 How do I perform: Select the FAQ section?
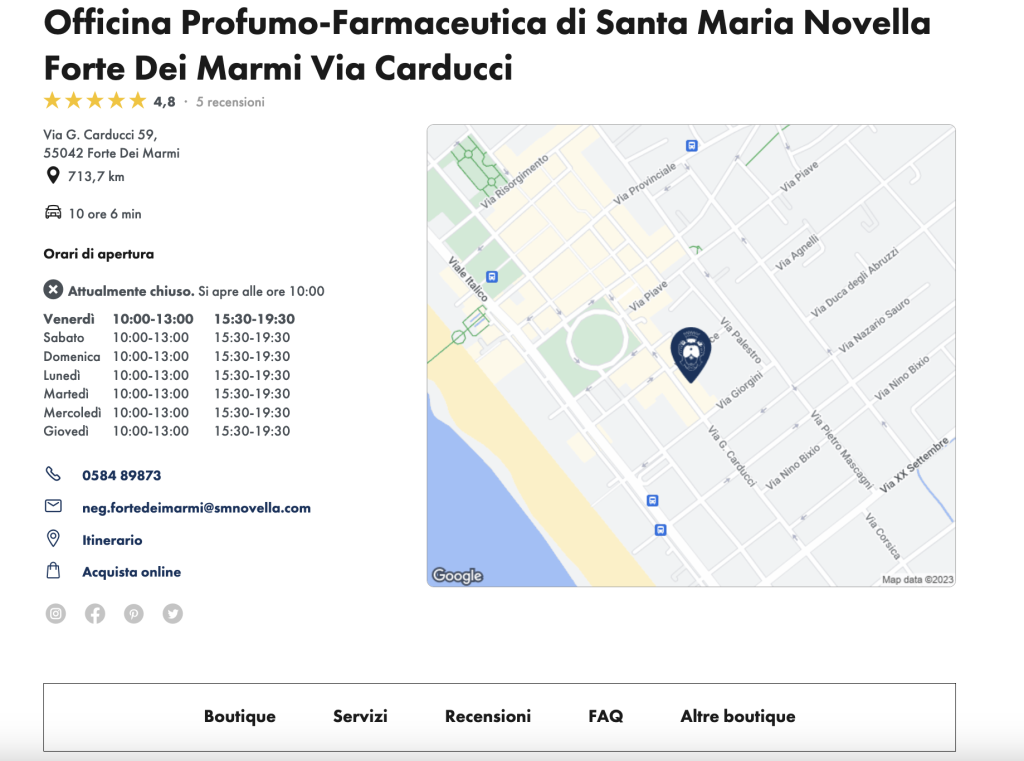pyautogui.click(x=606, y=716)
